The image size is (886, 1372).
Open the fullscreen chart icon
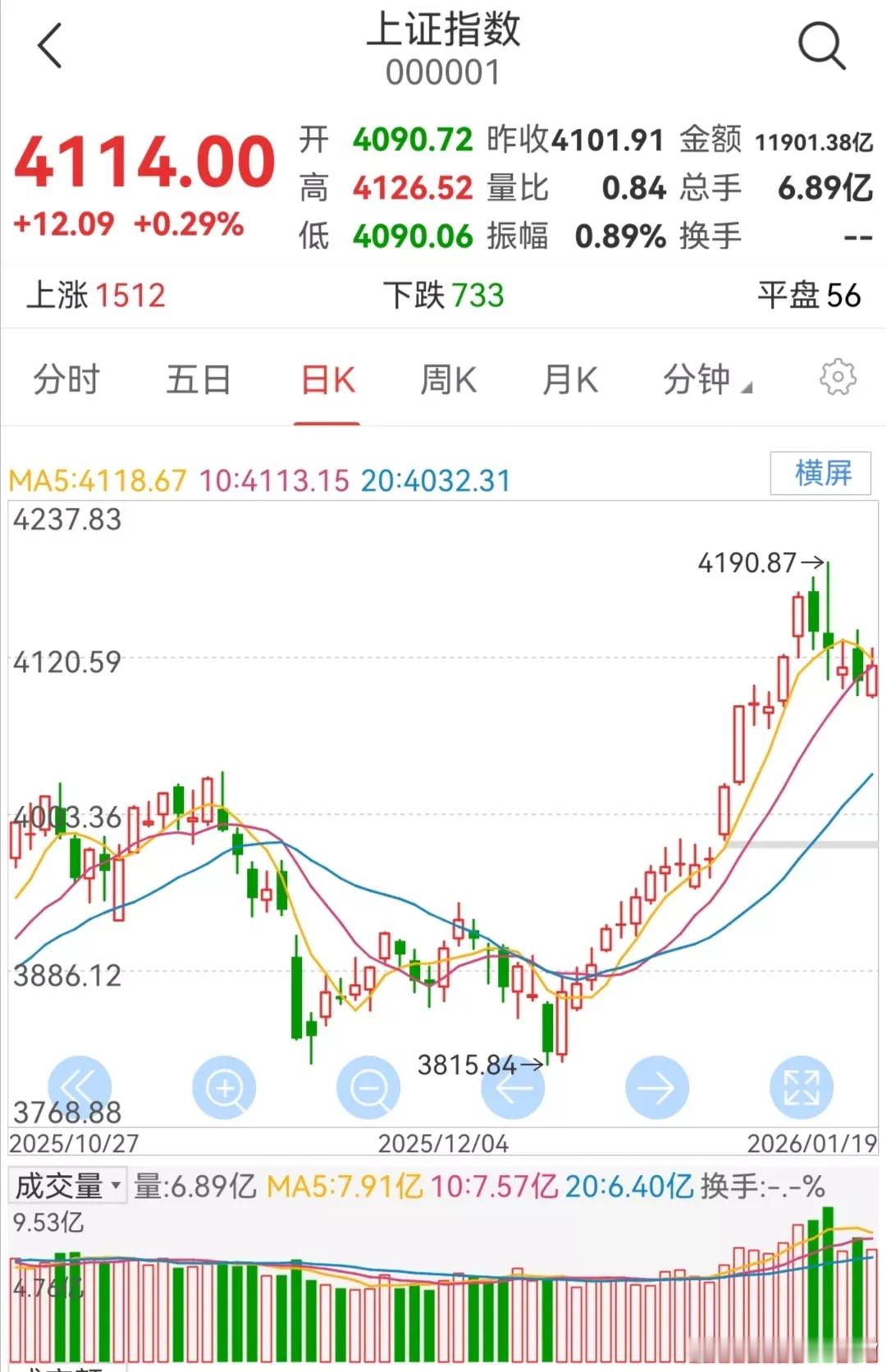802,1086
